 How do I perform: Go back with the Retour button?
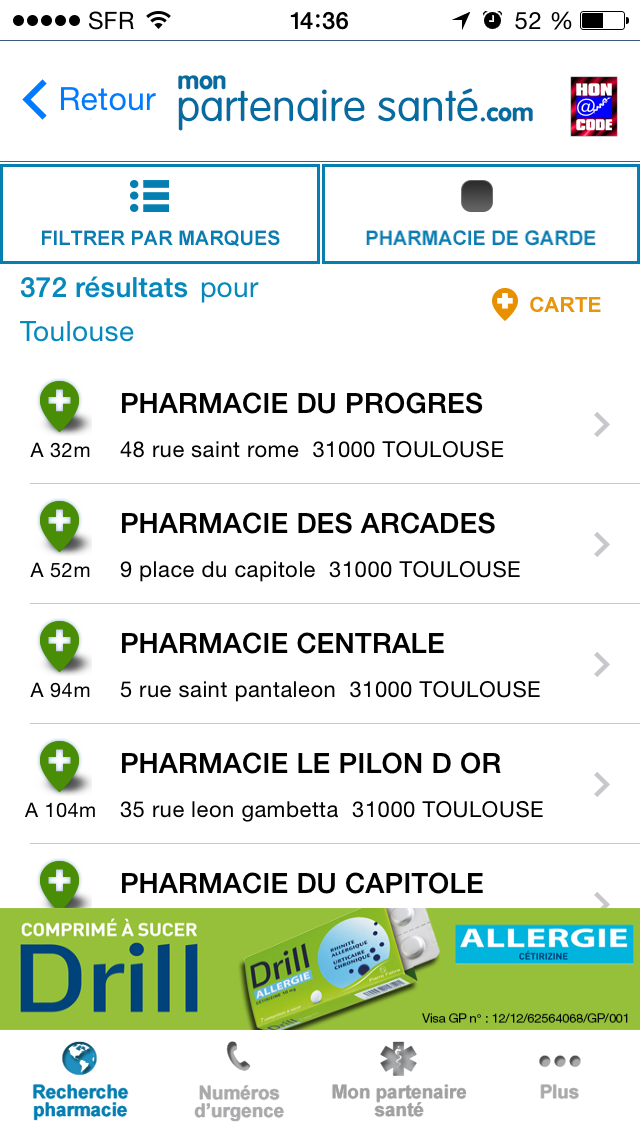click(x=88, y=100)
